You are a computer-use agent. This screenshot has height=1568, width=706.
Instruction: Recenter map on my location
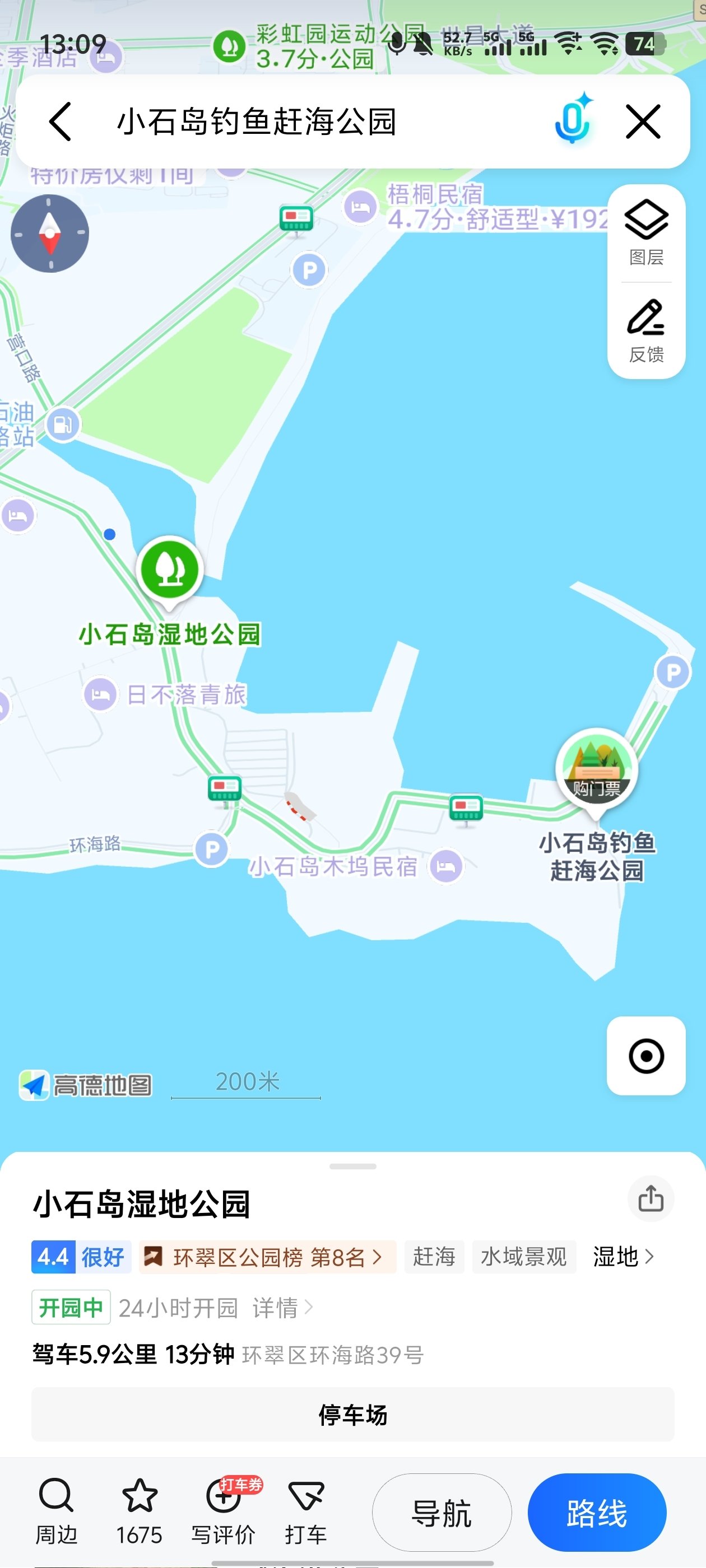(x=645, y=1056)
